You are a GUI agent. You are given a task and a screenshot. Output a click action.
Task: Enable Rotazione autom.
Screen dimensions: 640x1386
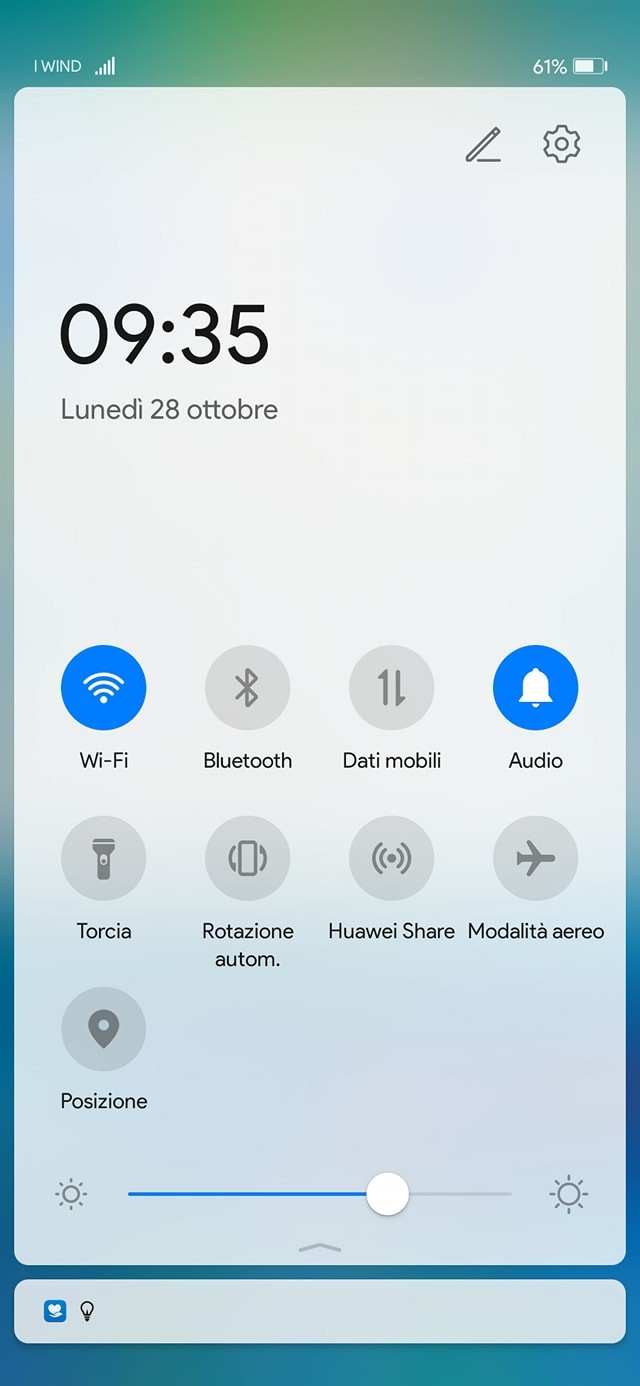pyautogui.click(x=247, y=858)
